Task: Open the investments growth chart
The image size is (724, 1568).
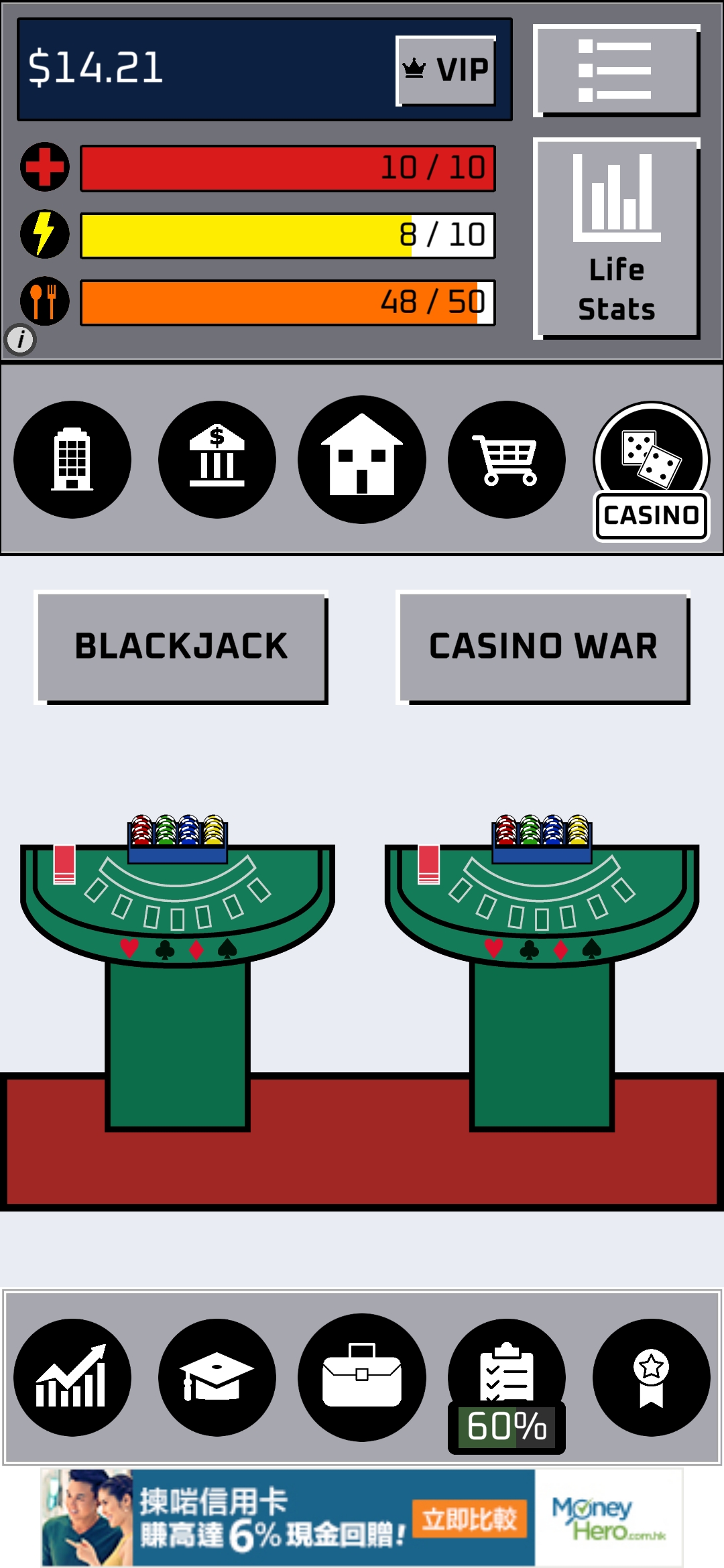Action: [x=72, y=1377]
